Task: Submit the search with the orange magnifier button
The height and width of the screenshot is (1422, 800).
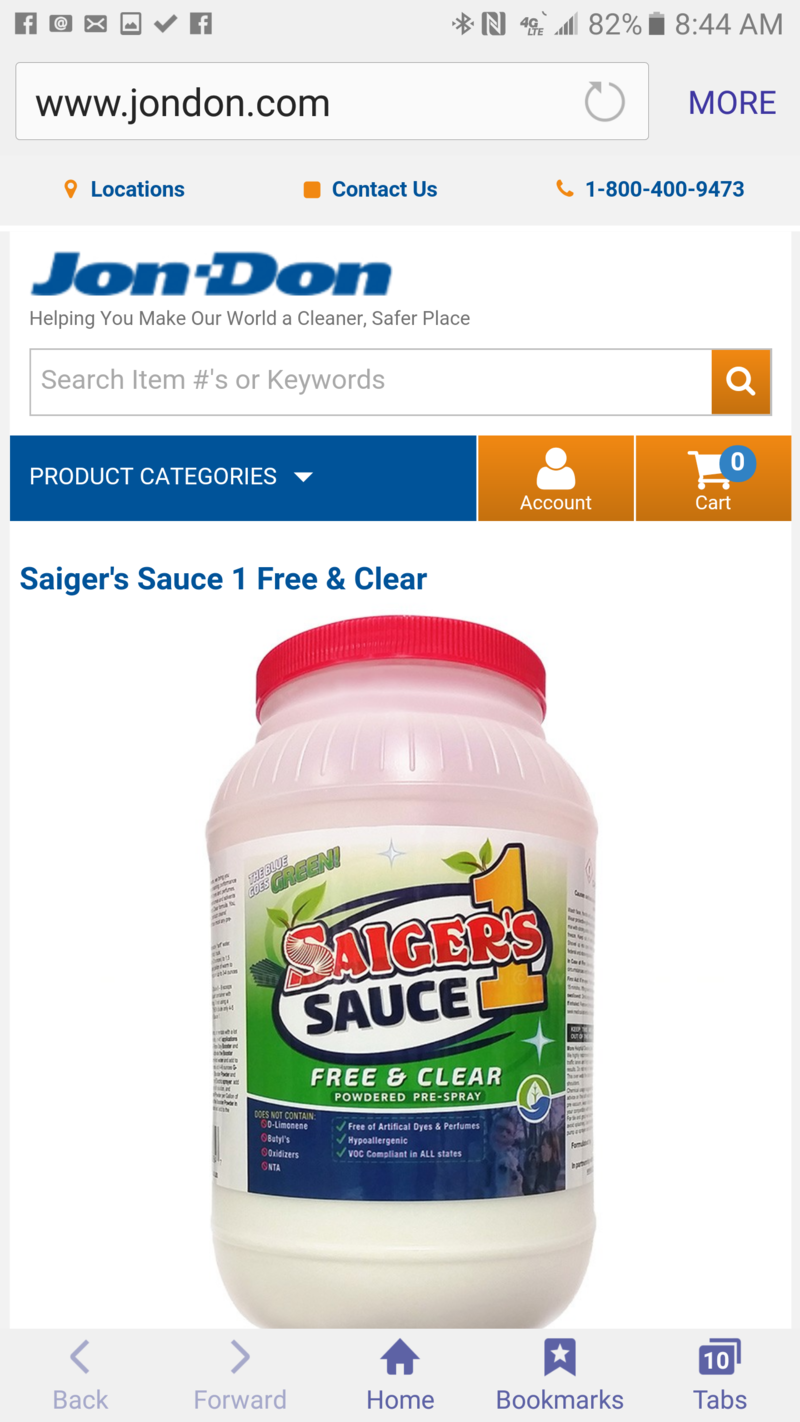Action: point(740,381)
